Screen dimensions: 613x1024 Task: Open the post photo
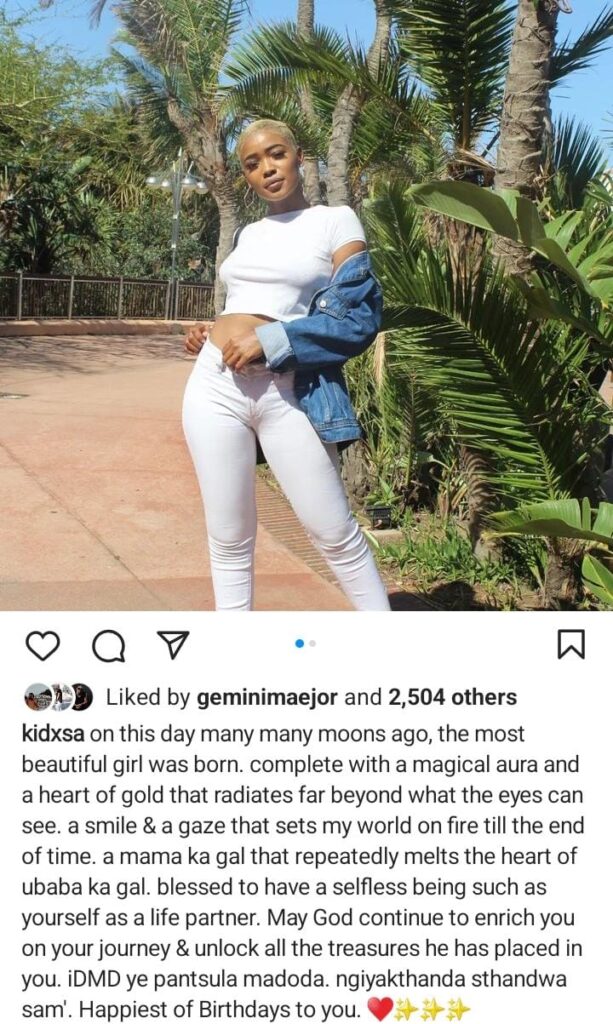(306, 305)
